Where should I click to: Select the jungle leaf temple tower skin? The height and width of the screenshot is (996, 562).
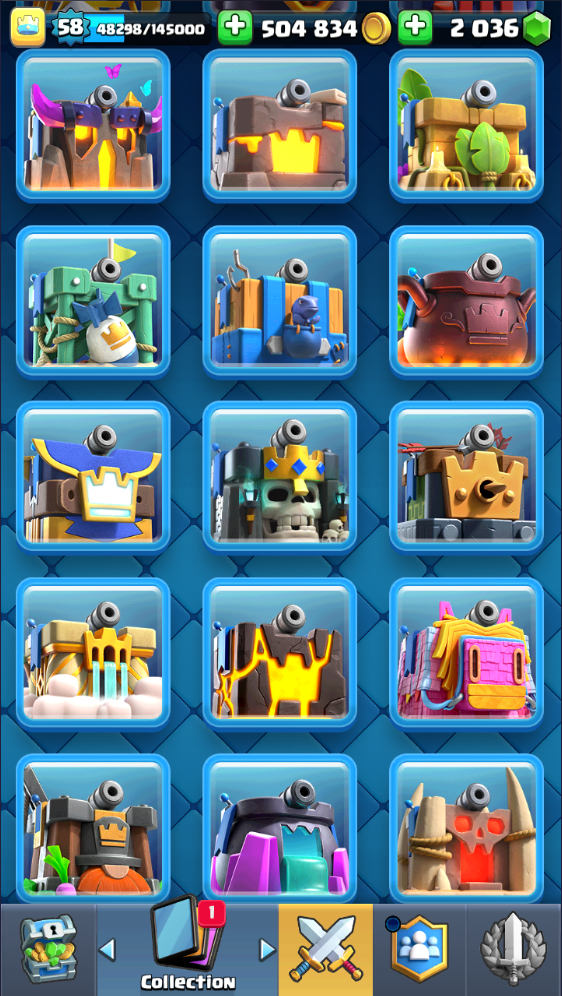[466, 126]
